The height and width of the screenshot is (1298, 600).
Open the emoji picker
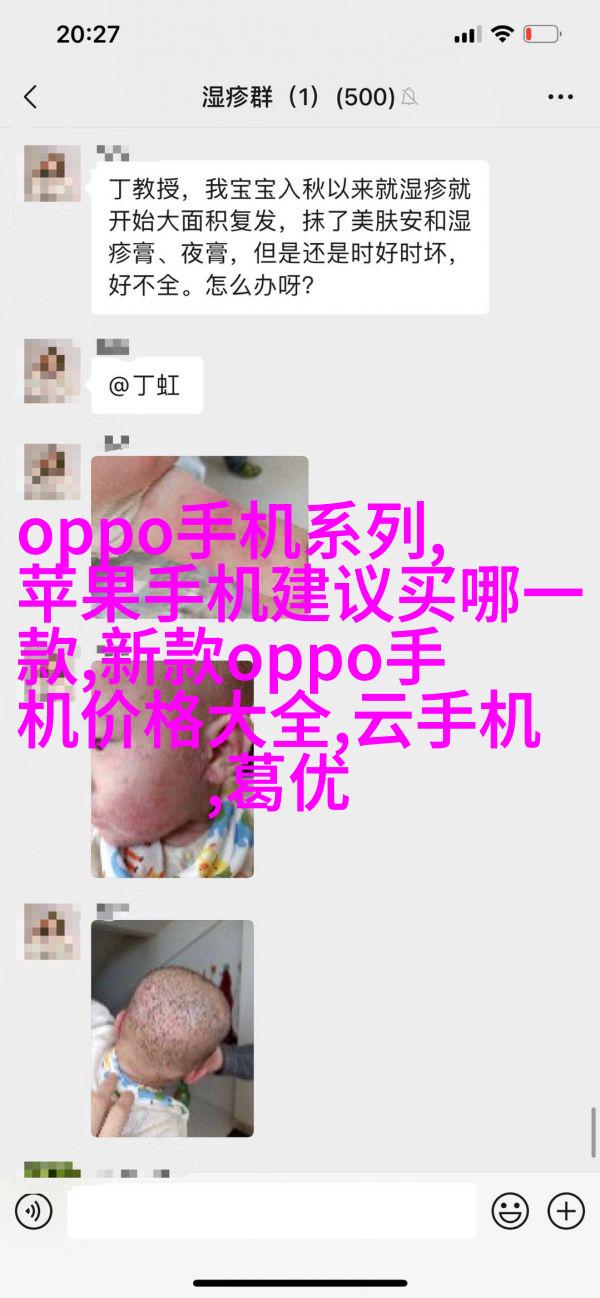510,1211
